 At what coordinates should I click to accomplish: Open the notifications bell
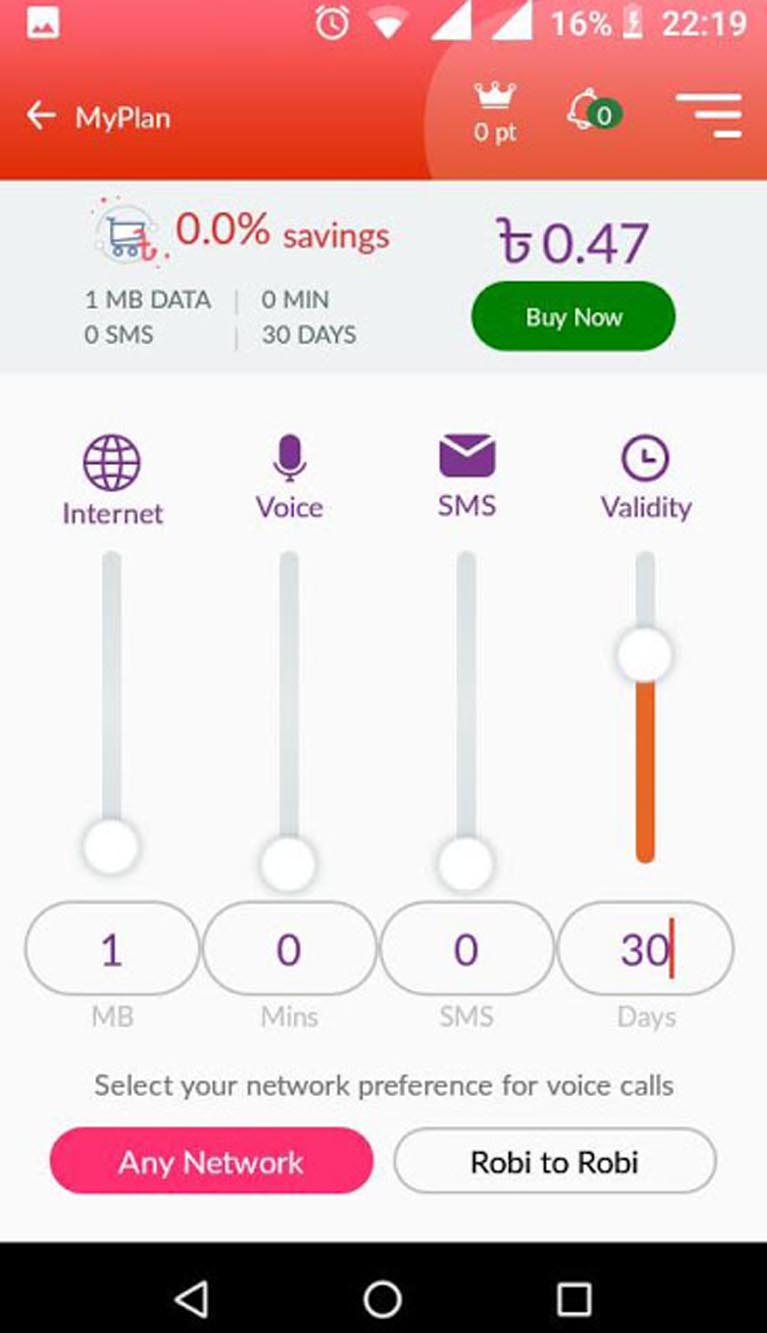click(x=591, y=112)
